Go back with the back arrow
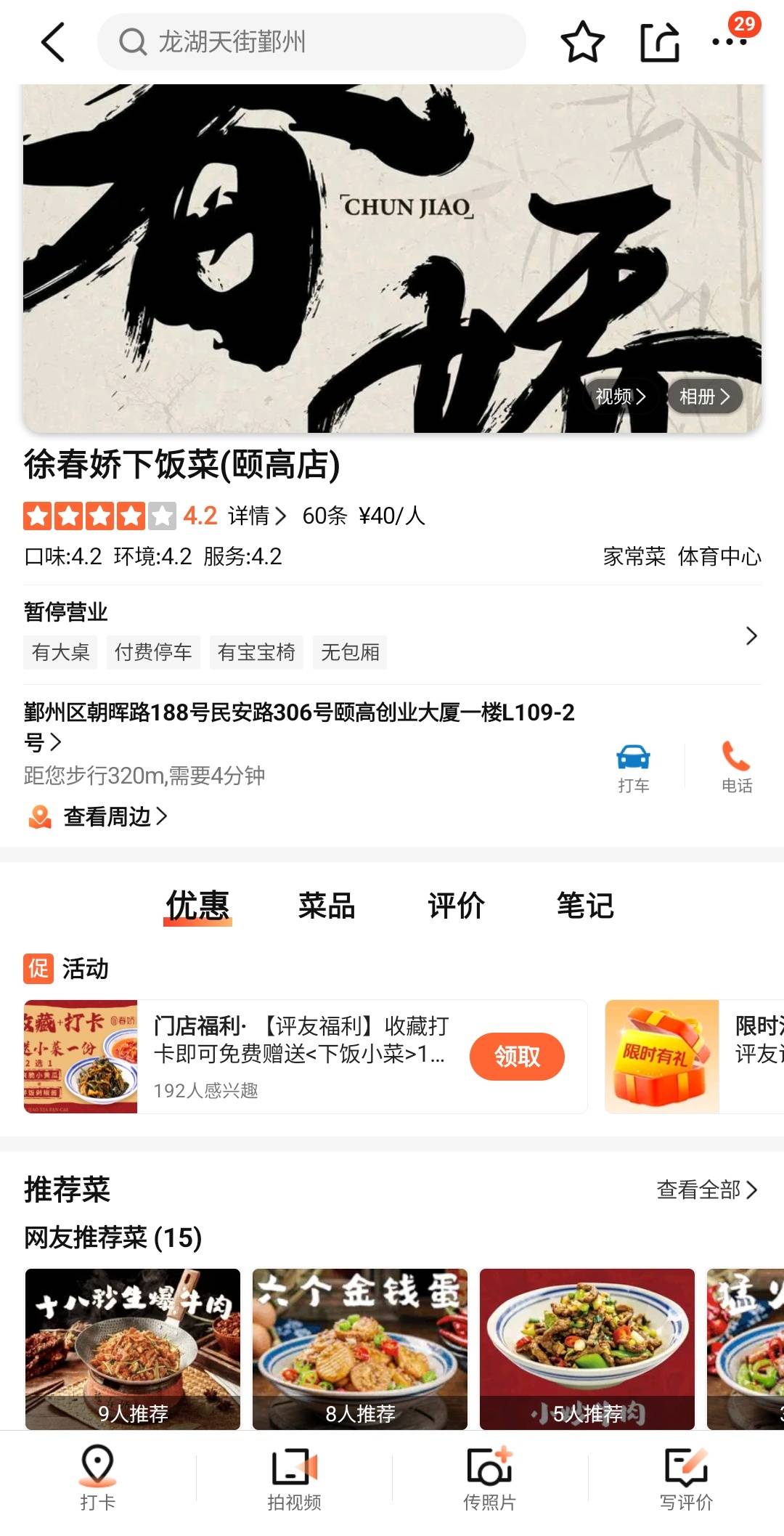This screenshot has width=784, height=1536. click(x=54, y=42)
